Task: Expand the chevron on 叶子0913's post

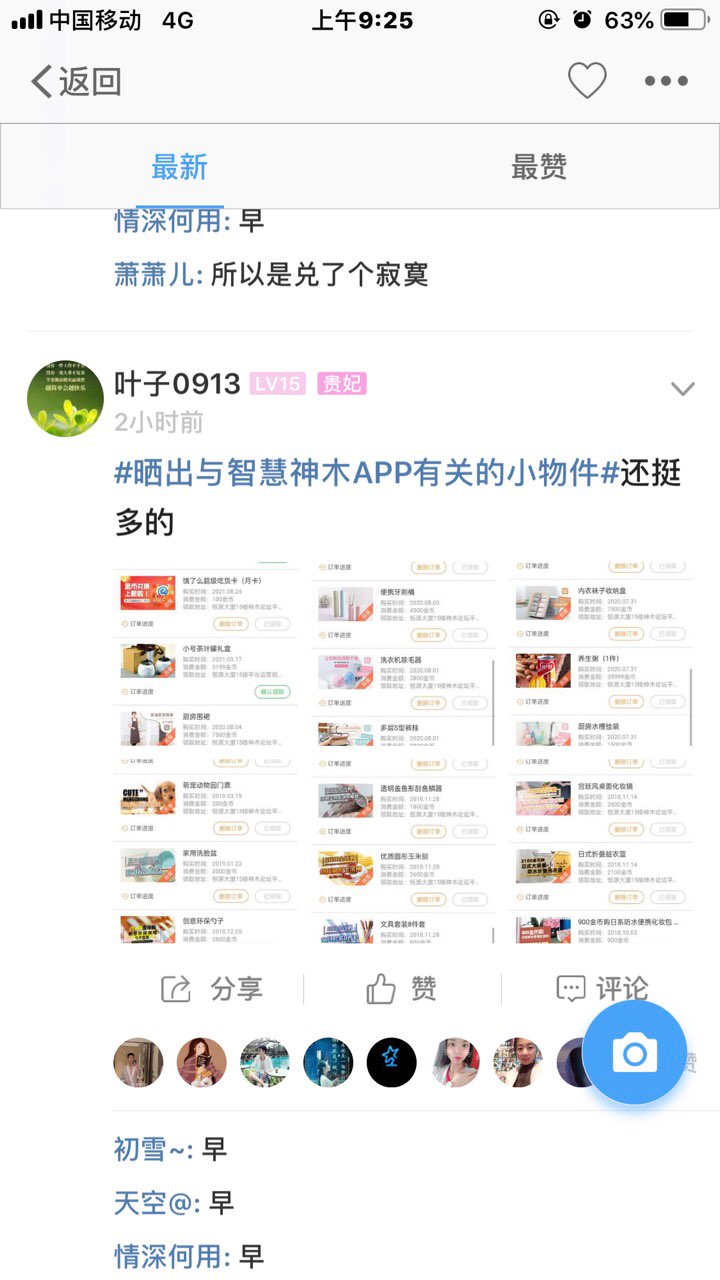Action: coord(682,388)
